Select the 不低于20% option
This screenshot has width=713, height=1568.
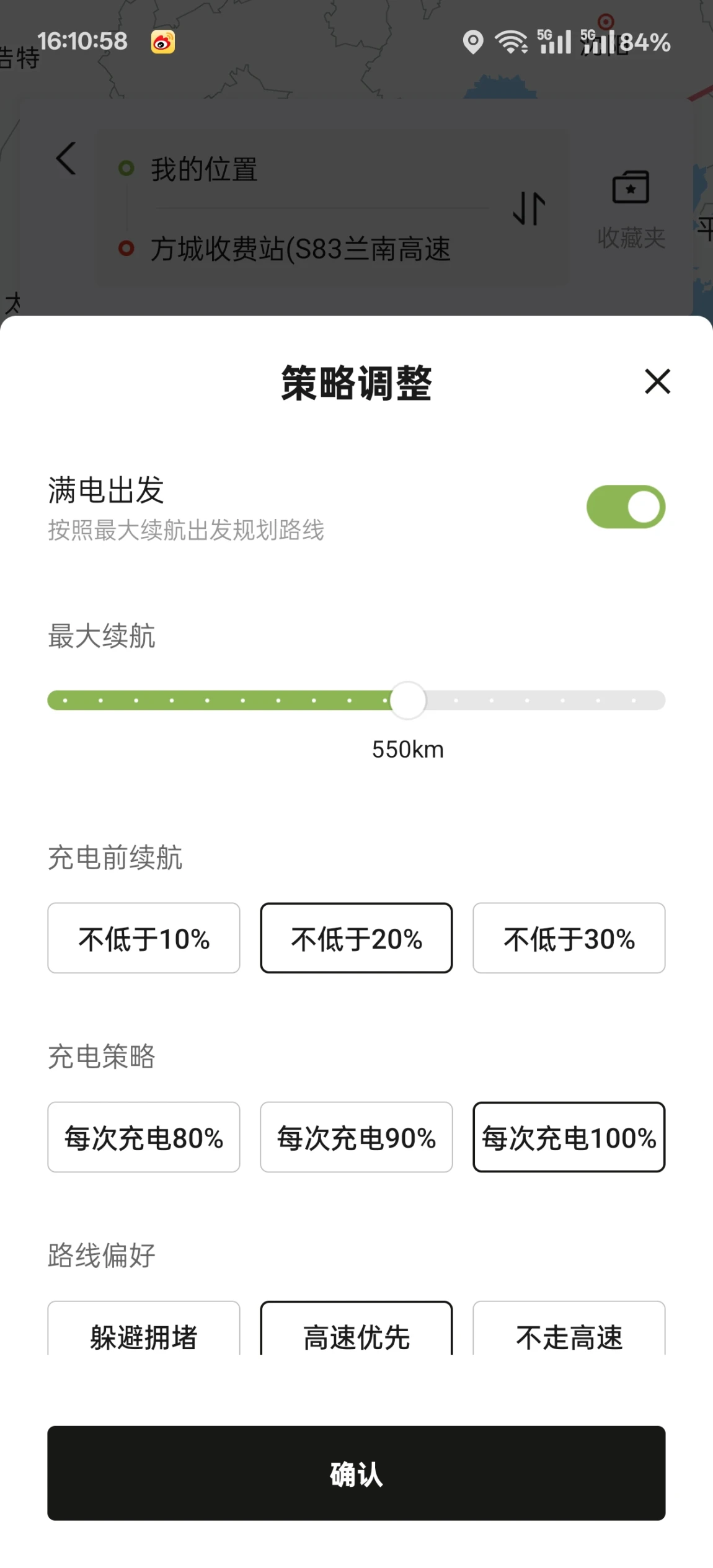356,938
